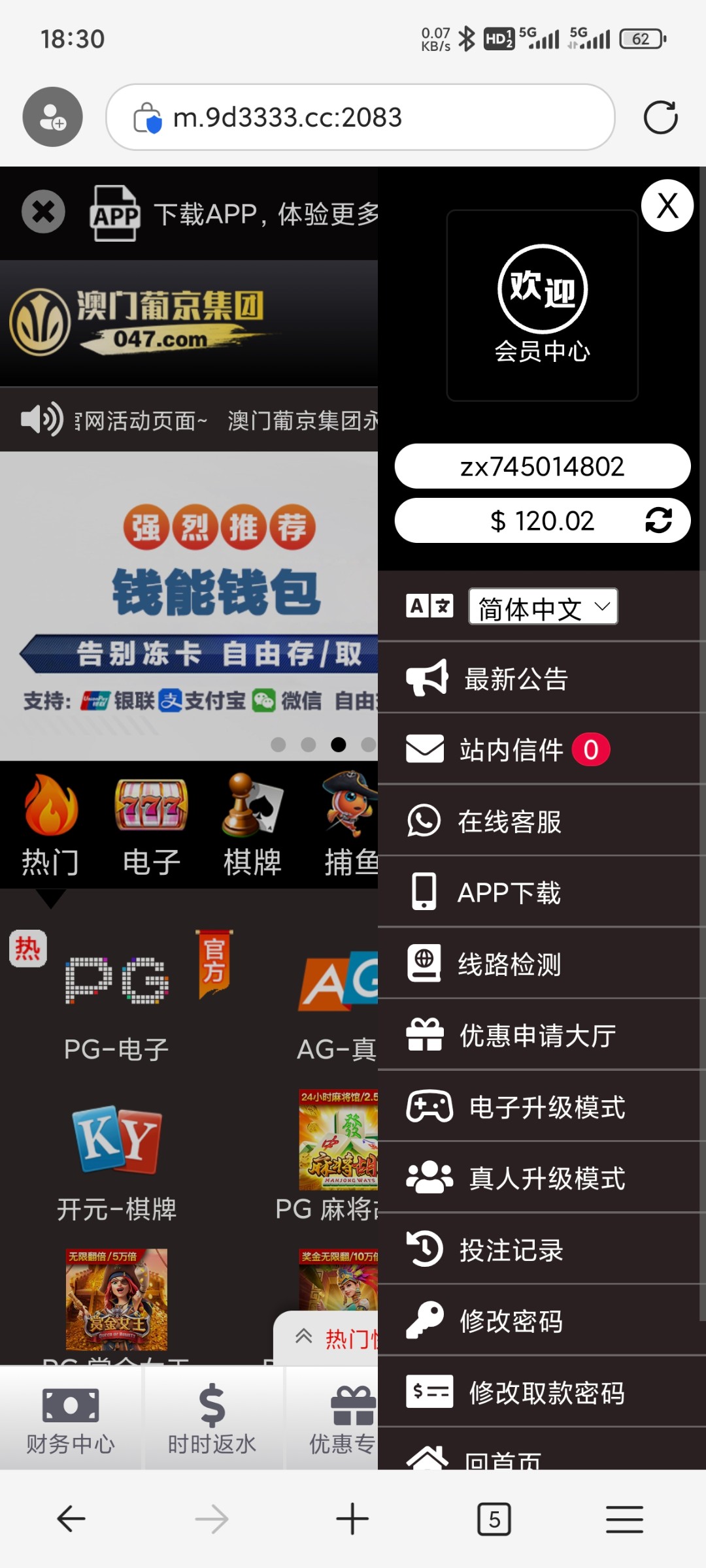
Task: Open 修改取款密码
Action: pyautogui.click(x=546, y=1393)
